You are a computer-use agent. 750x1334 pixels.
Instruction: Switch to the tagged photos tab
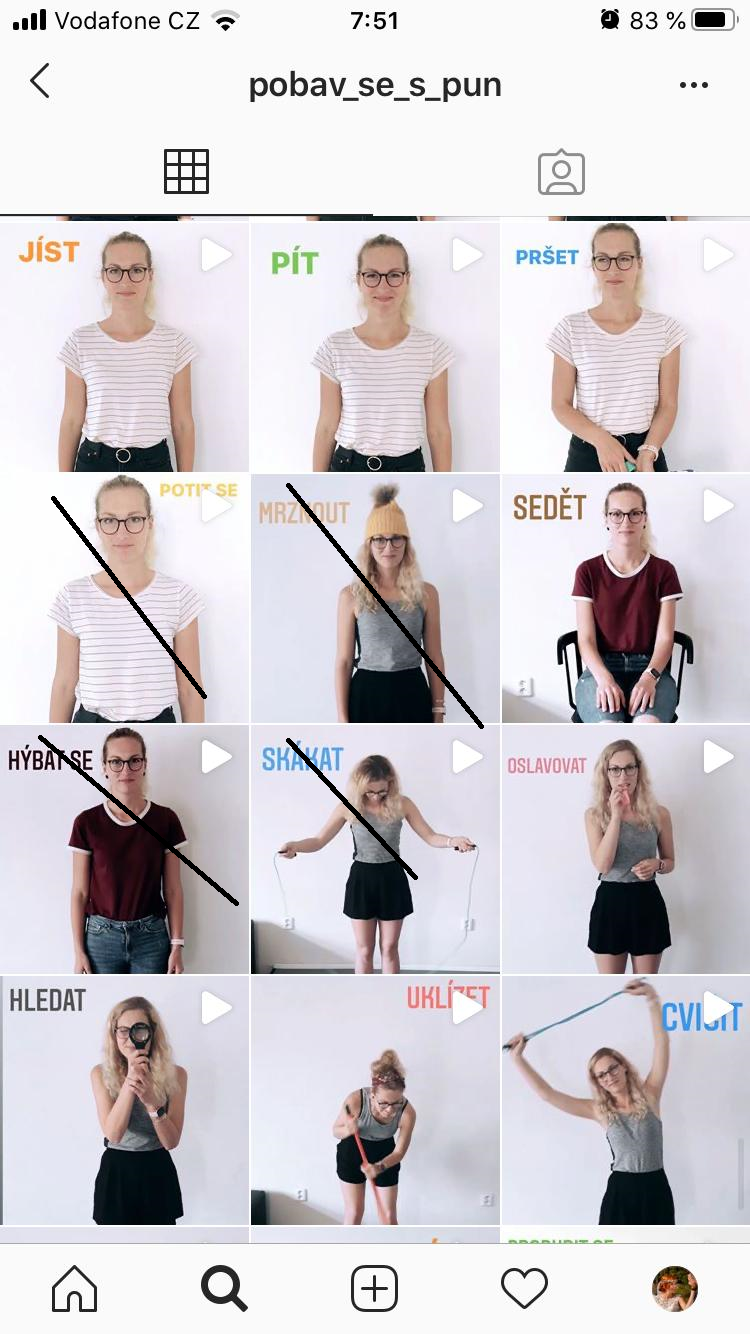pos(561,172)
